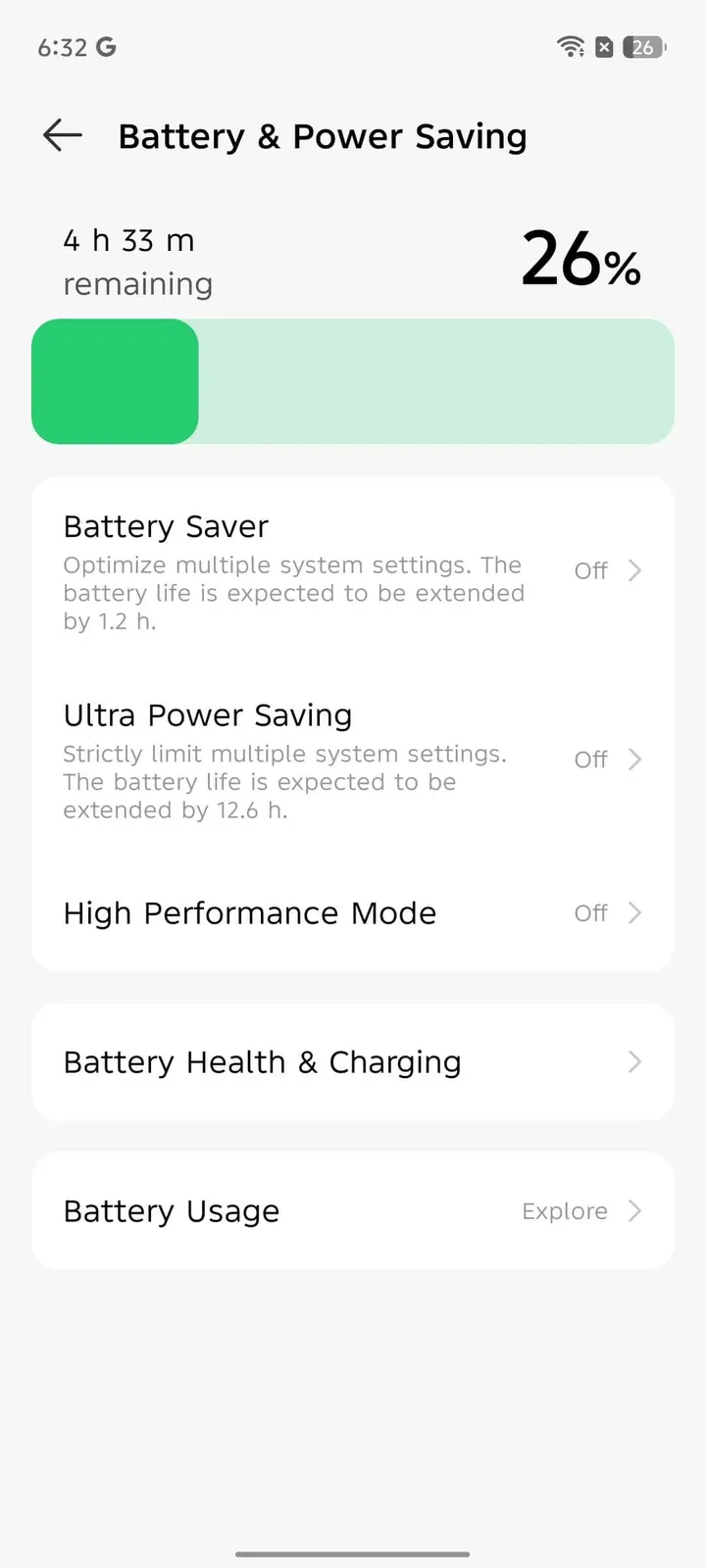Open Battery Health & Charging
The height and width of the screenshot is (1568, 706).
point(352,1062)
